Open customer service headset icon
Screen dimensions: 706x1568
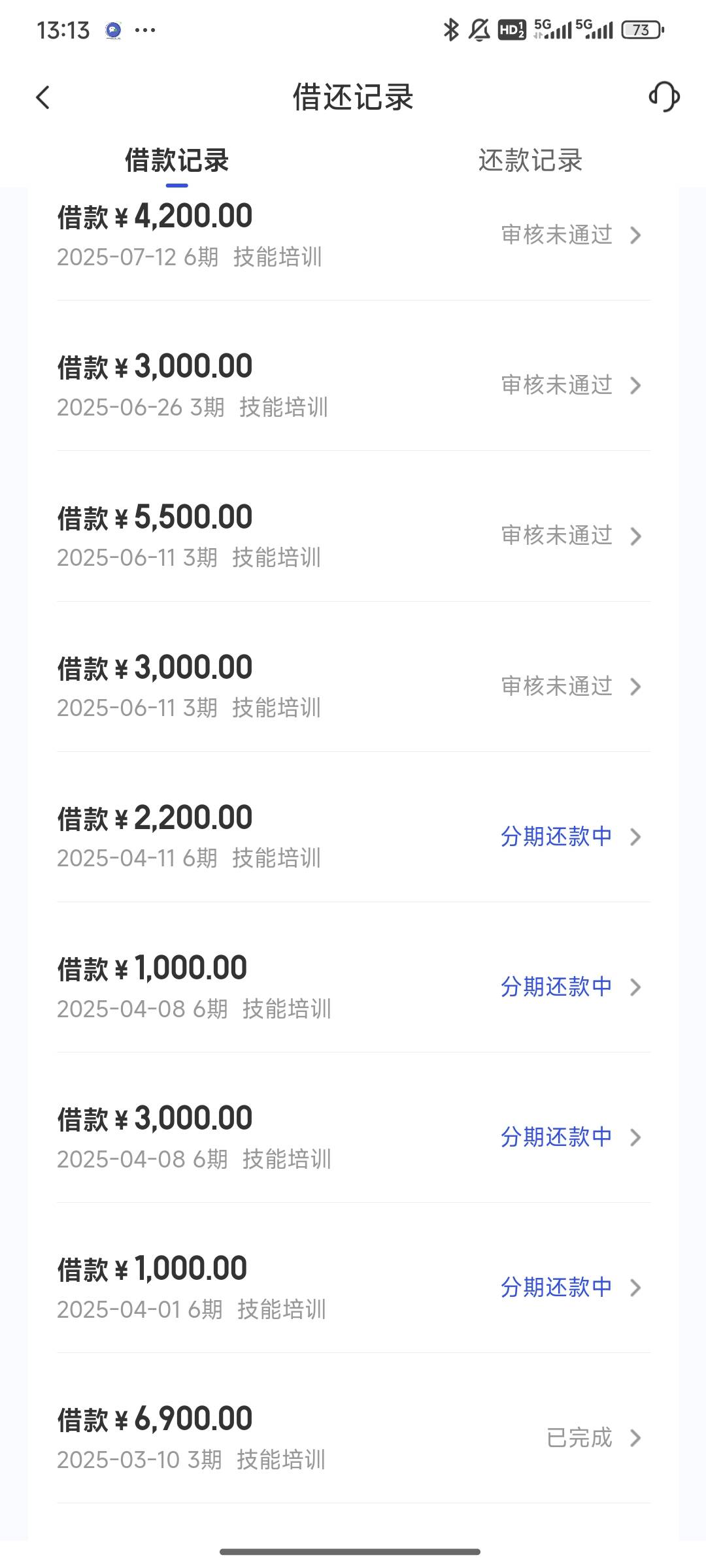[x=664, y=97]
